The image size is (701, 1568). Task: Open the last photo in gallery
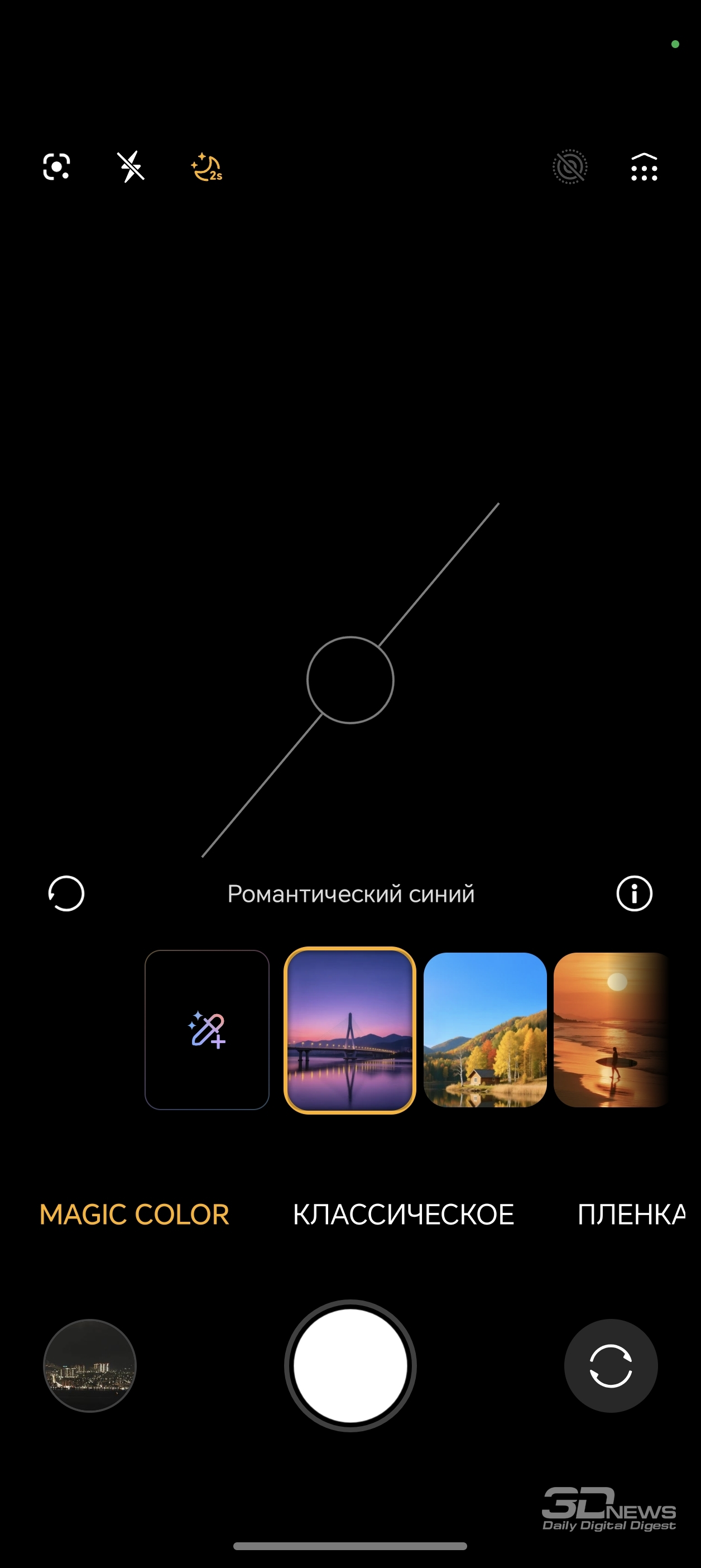[90, 1365]
